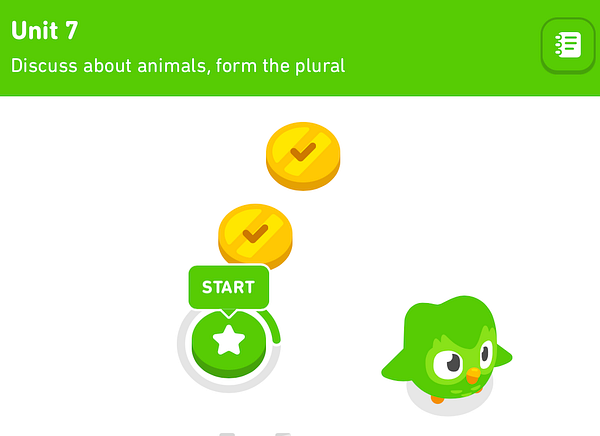Open the Unit 7 guidebook
The height and width of the screenshot is (436, 600).
click(x=567, y=45)
